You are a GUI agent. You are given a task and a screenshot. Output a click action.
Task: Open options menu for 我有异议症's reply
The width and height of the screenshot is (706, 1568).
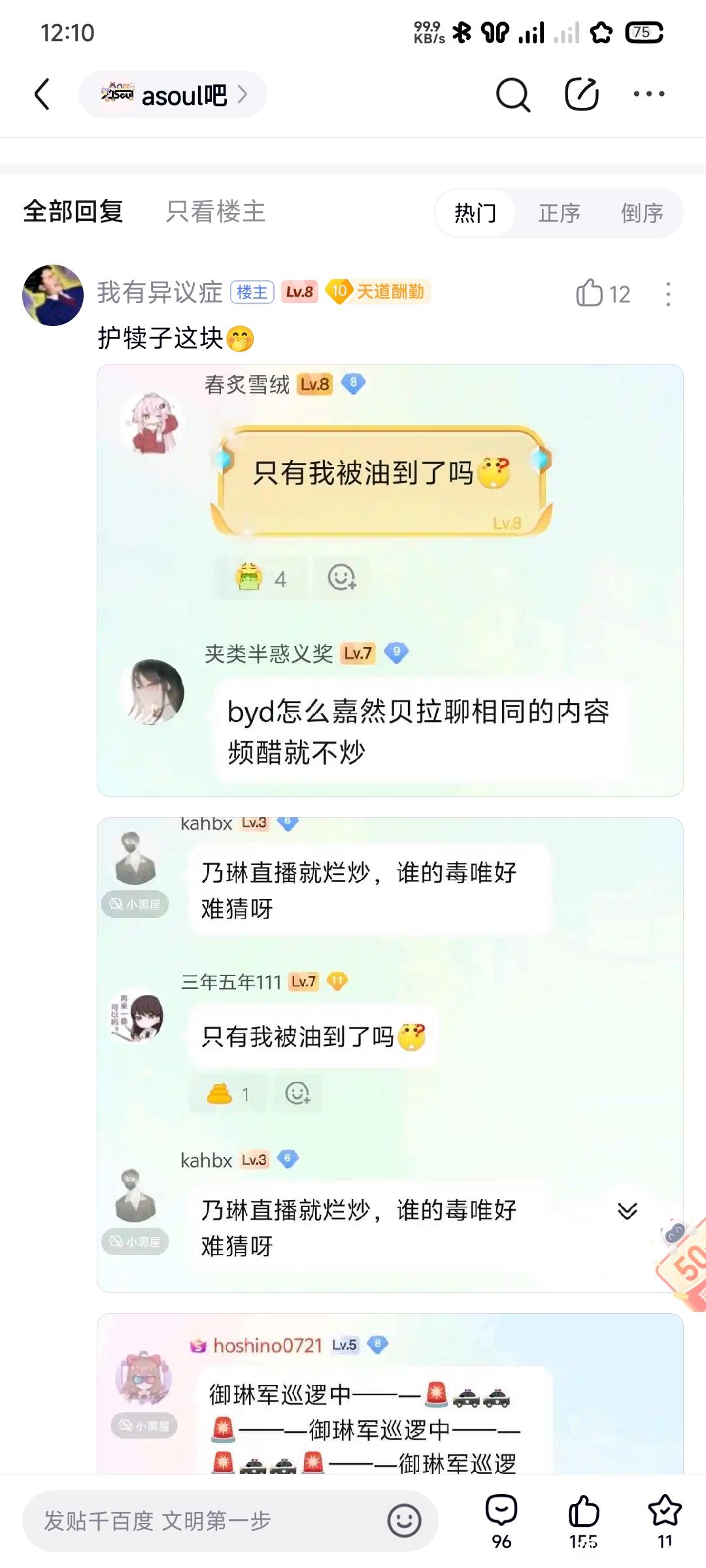click(x=667, y=294)
